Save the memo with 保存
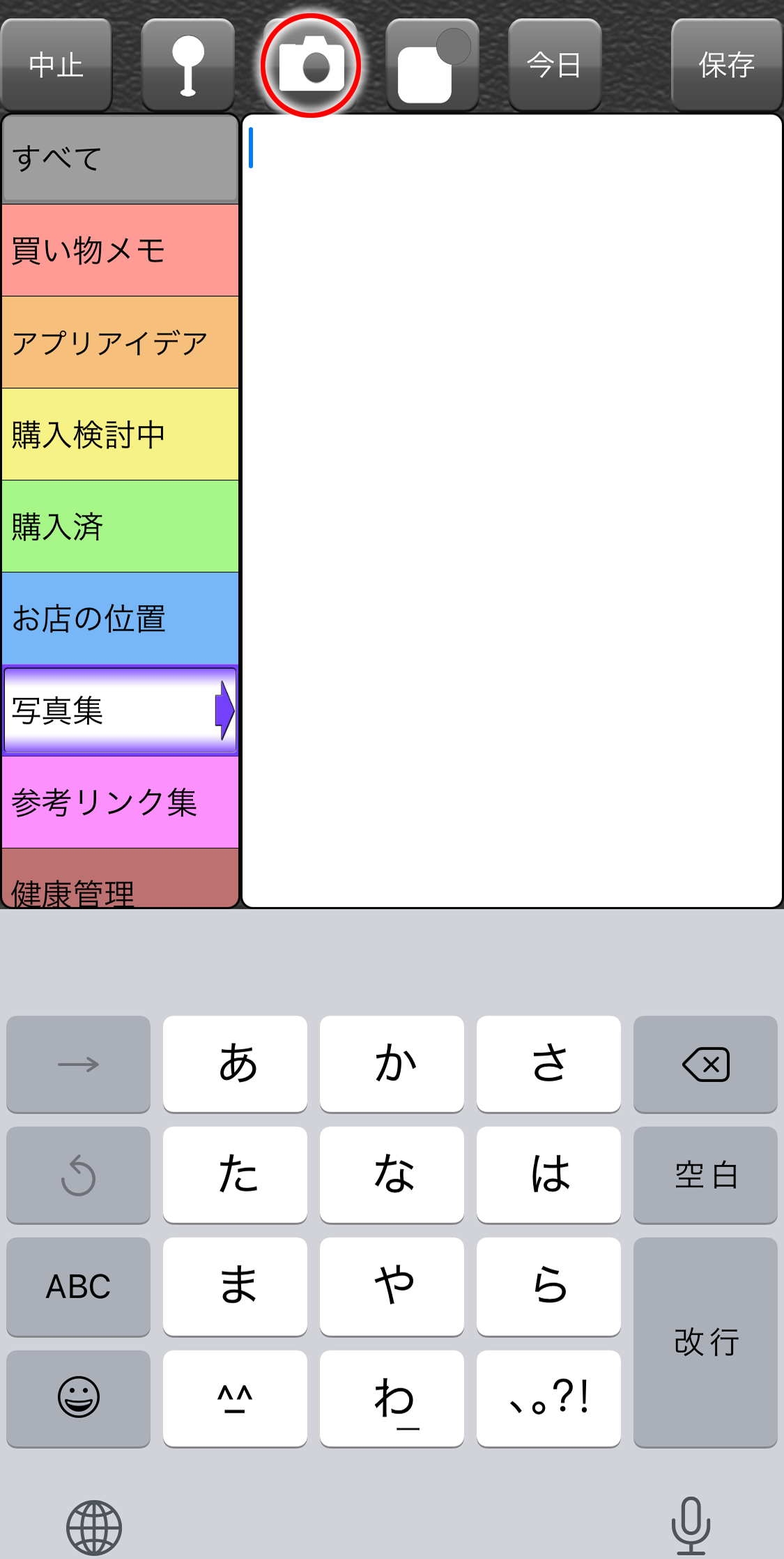Image resolution: width=784 pixels, height=1559 pixels. [x=726, y=65]
